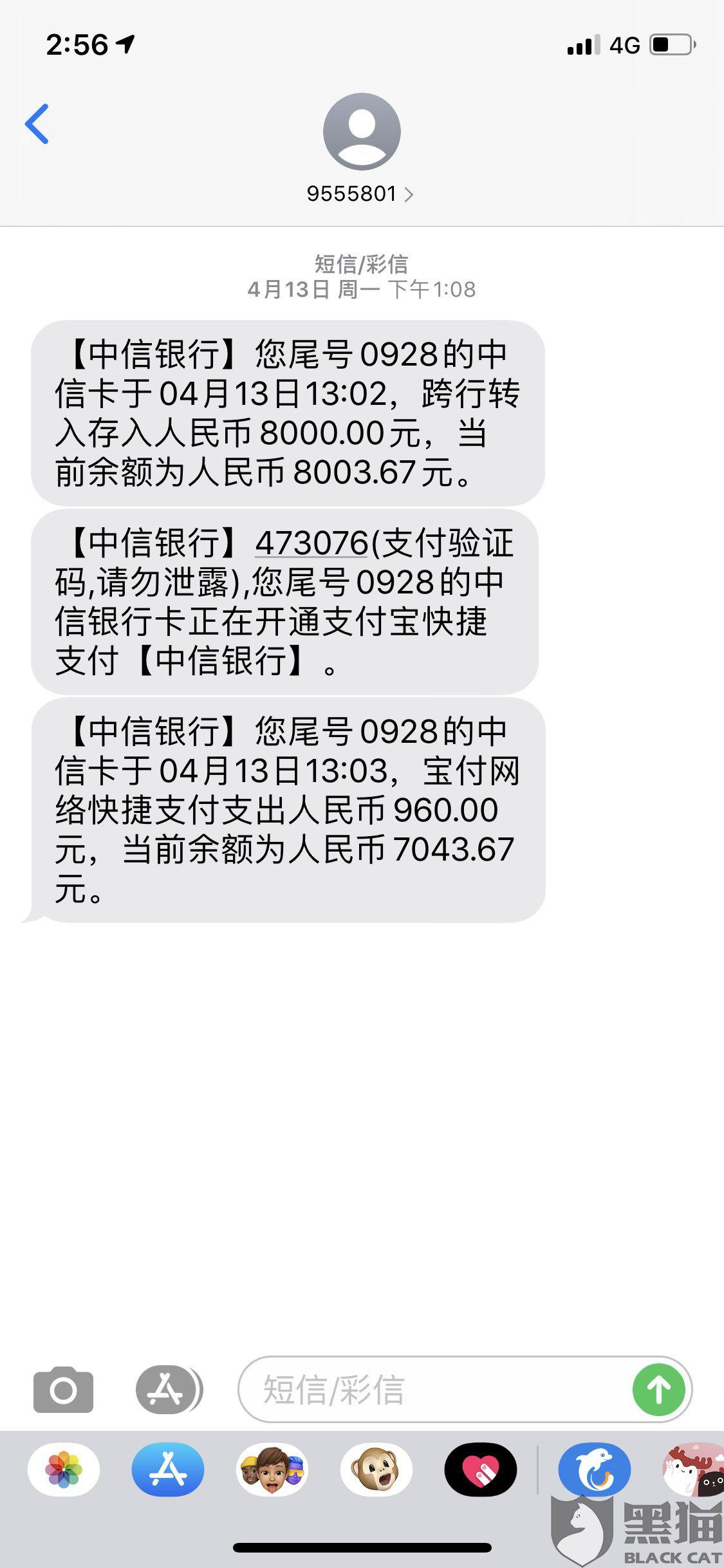Image resolution: width=724 pixels, height=1568 pixels.
Task: Send the message with the green arrow
Action: click(x=659, y=1390)
